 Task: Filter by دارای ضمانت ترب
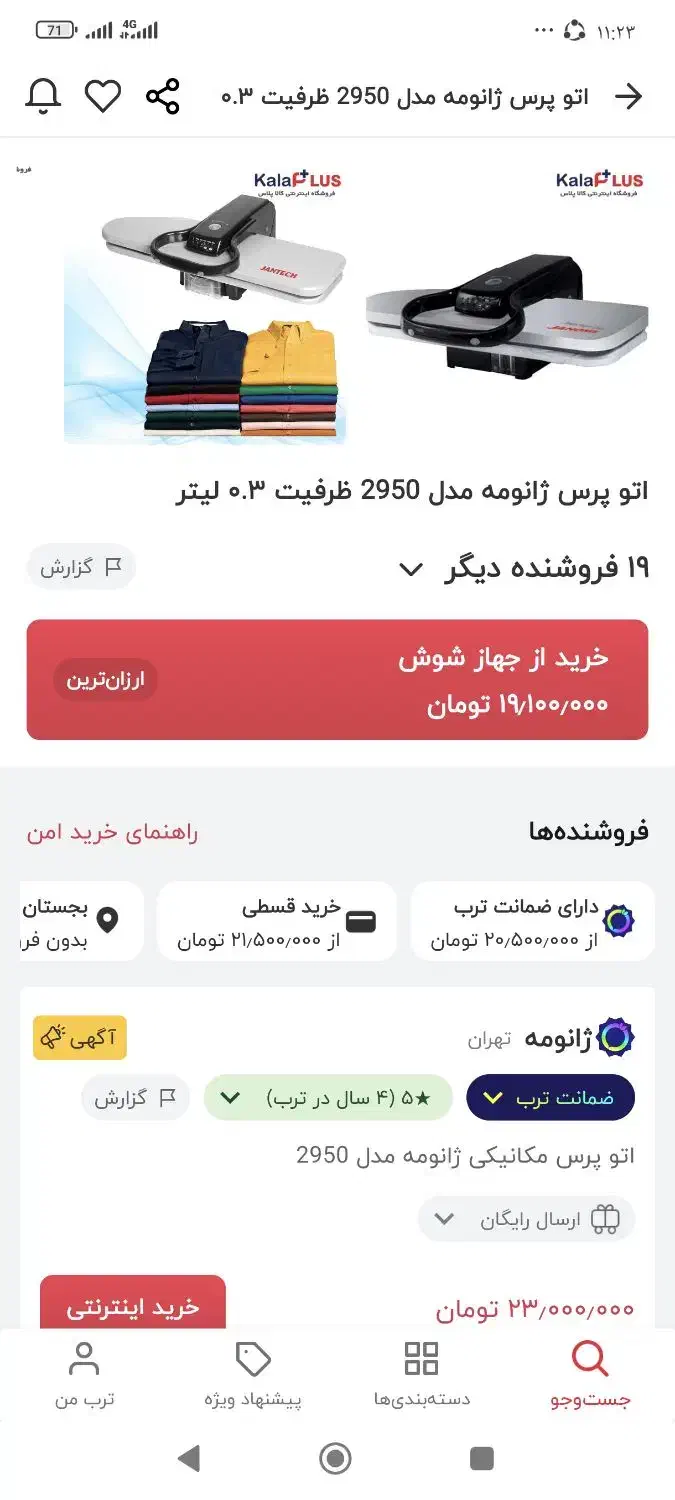(x=532, y=921)
